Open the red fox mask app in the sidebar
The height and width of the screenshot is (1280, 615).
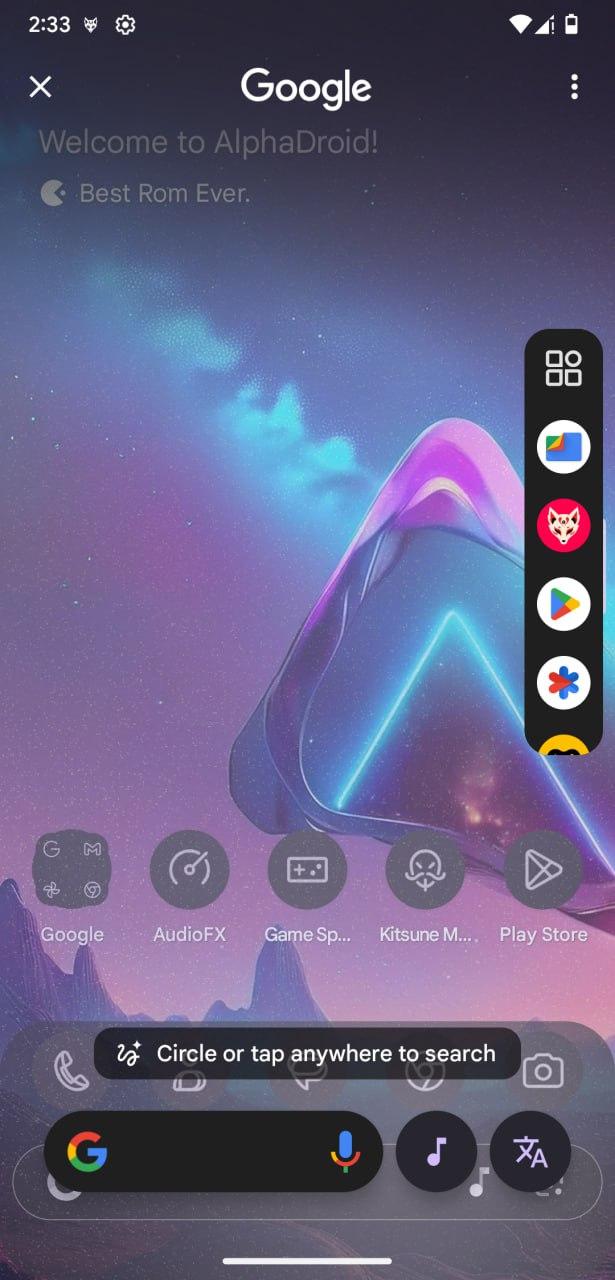click(x=563, y=525)
